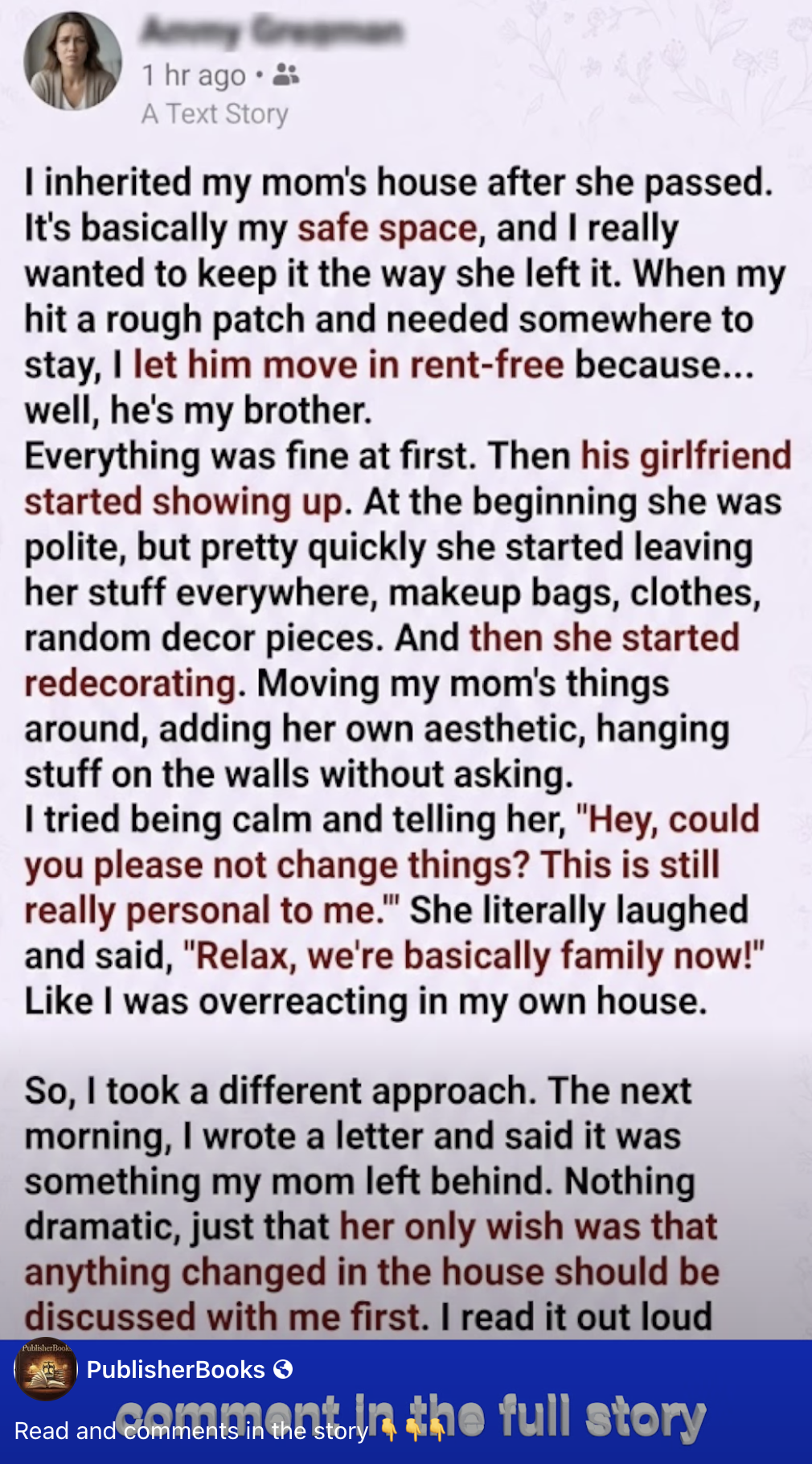Expand the caption 'Read and comments in the story'
The height and width of the screenshot is (1464, 812).
coord(191,1431)
